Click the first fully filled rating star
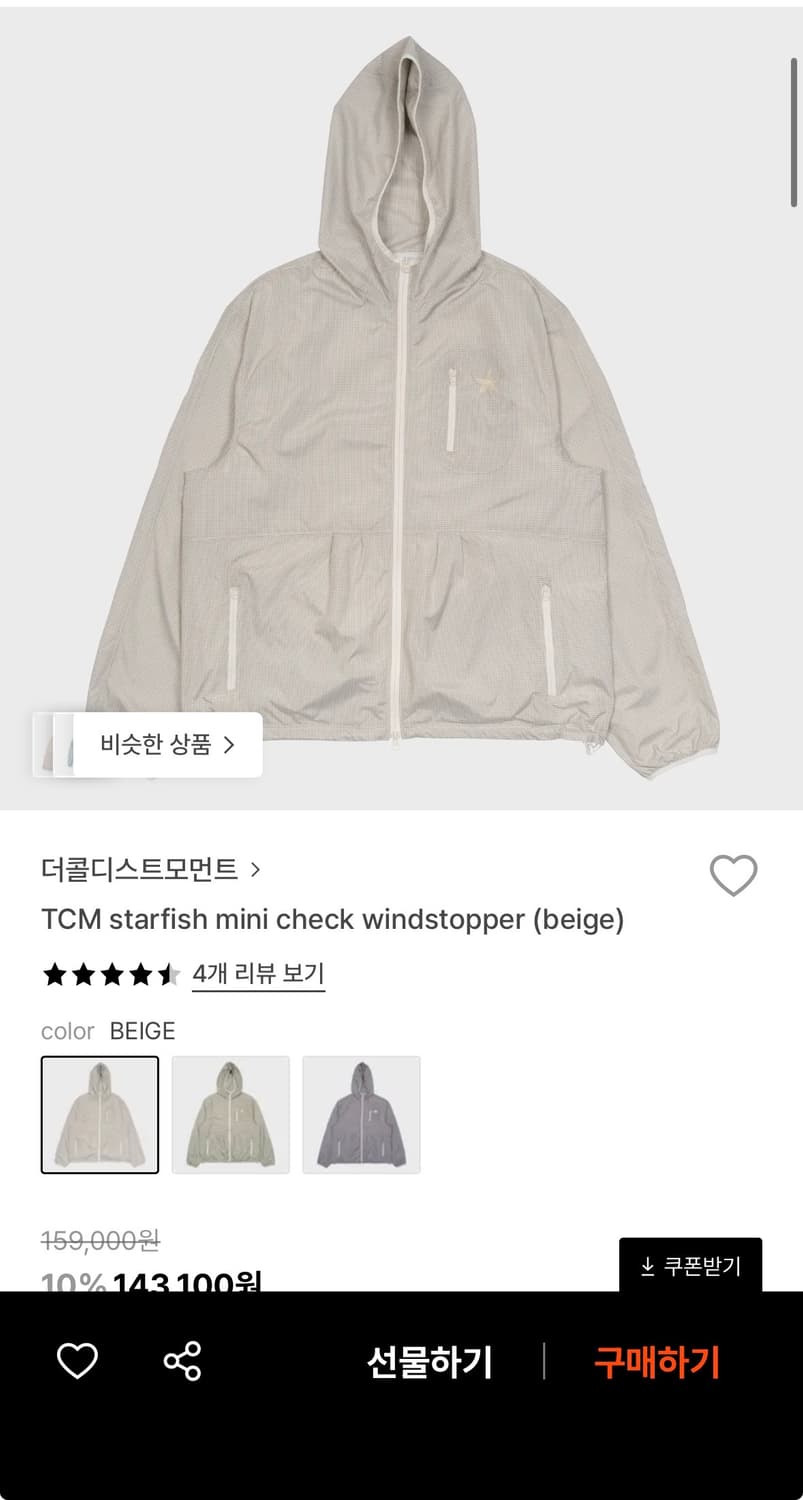This screenshot has height=1500, width=803. pyautogui.click(x=55, y=972)
